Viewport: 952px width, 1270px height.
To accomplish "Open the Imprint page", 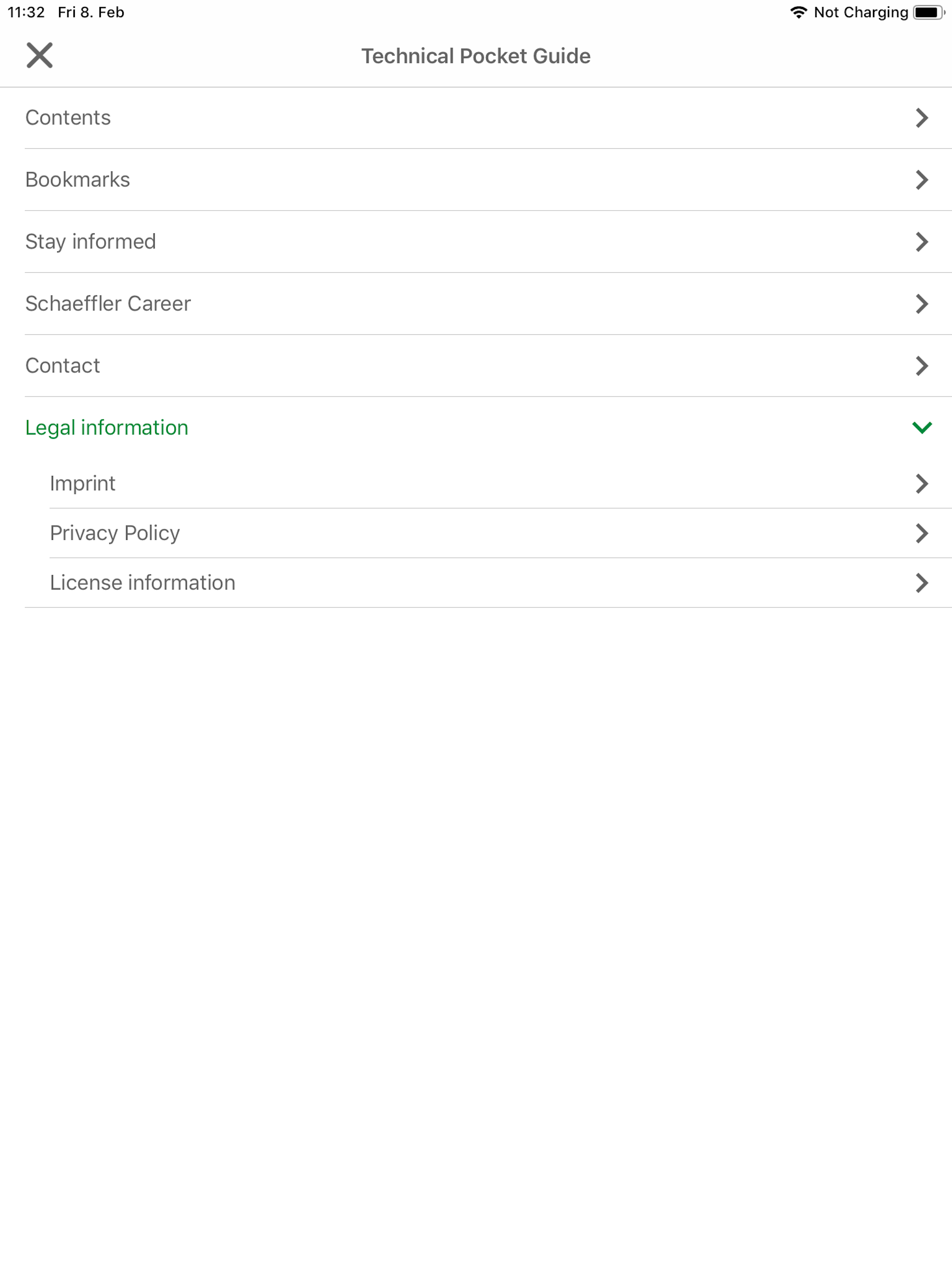I will pyautogui.click(x=83, y=483).
